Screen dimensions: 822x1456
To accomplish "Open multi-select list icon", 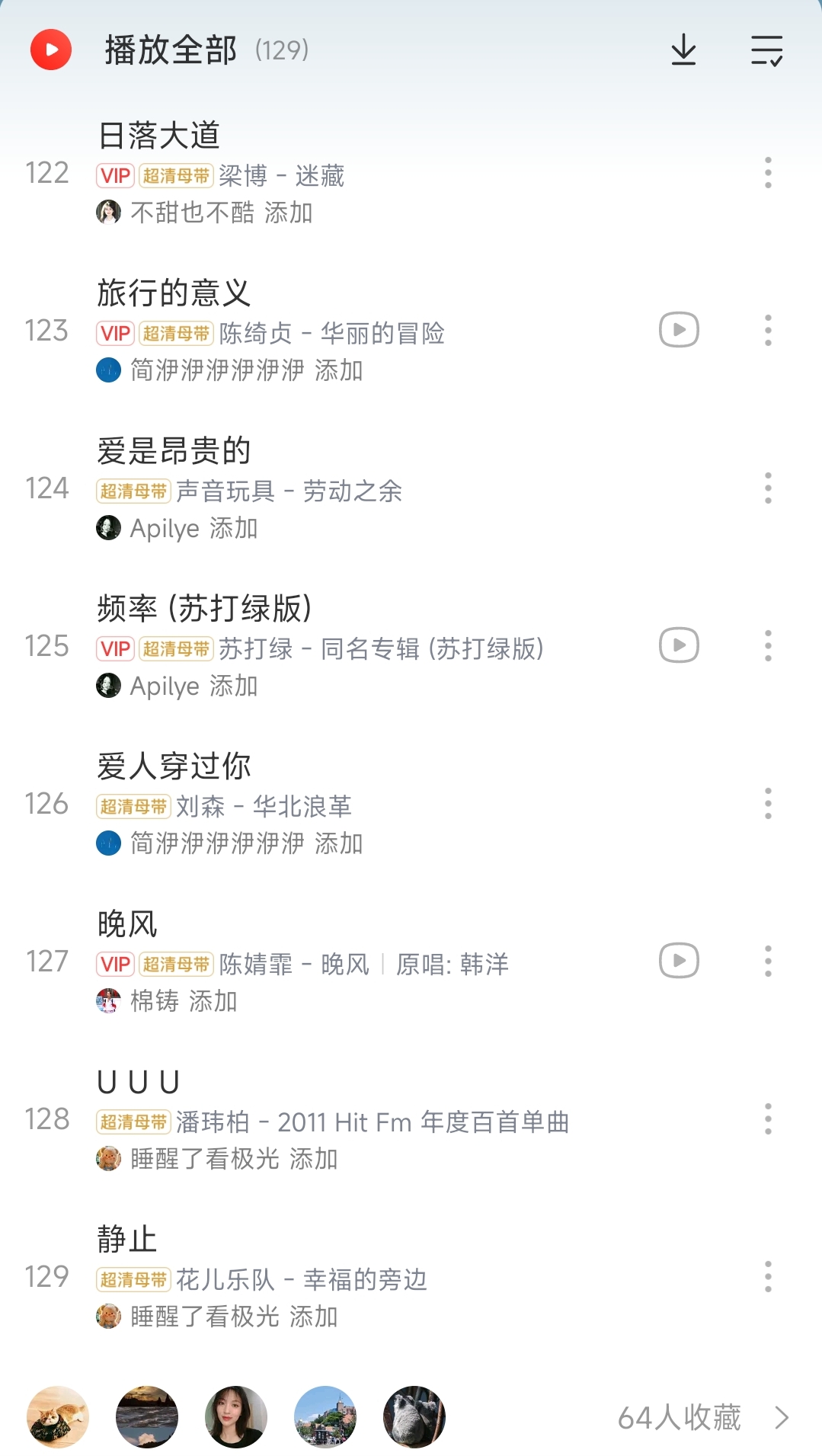I will pyautogui.click(x=766, y=50).
